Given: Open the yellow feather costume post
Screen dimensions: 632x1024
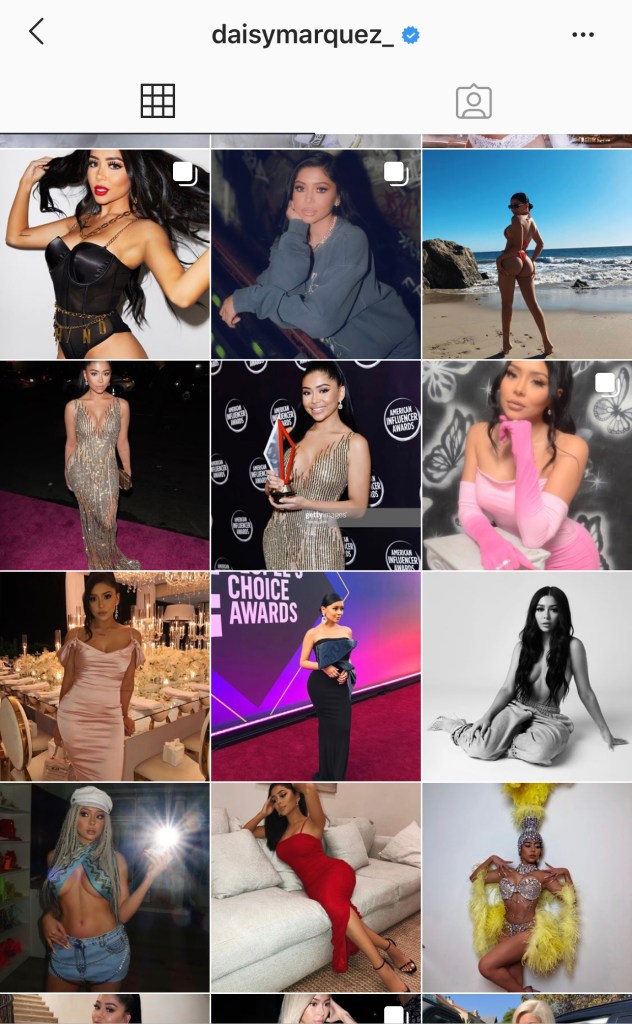Looking at the screenshot, I should point(527,887).
